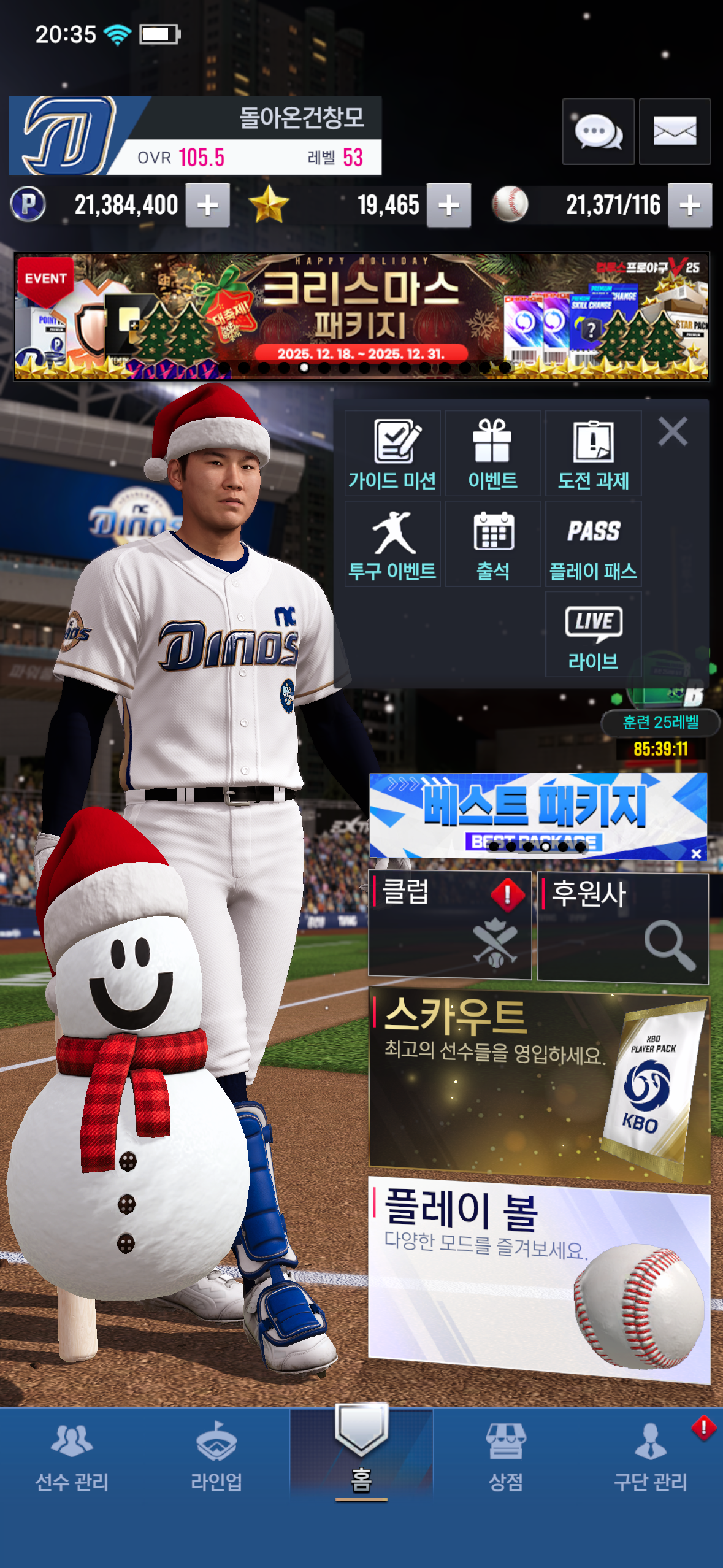
Task: Close the shortcut menu panel
Action: [673, 431]
